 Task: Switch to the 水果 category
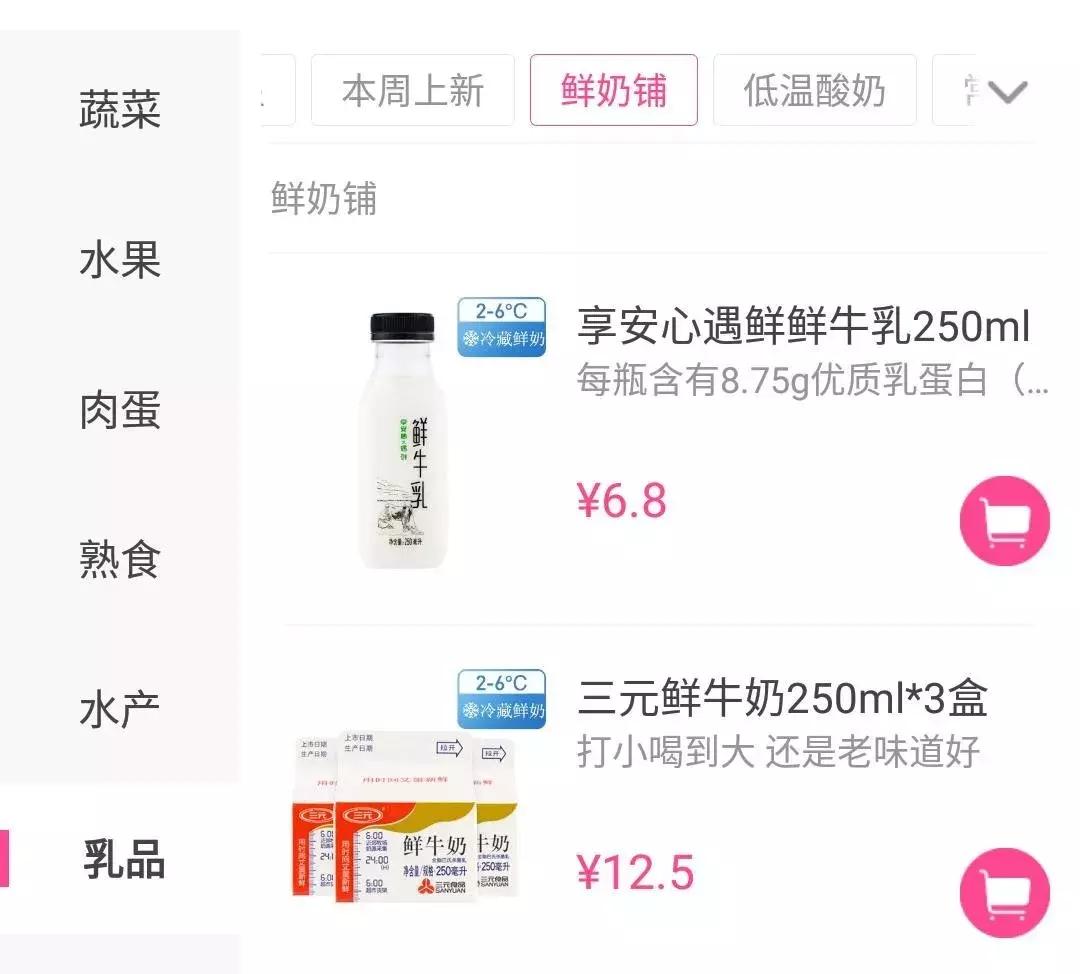(120, 260)
